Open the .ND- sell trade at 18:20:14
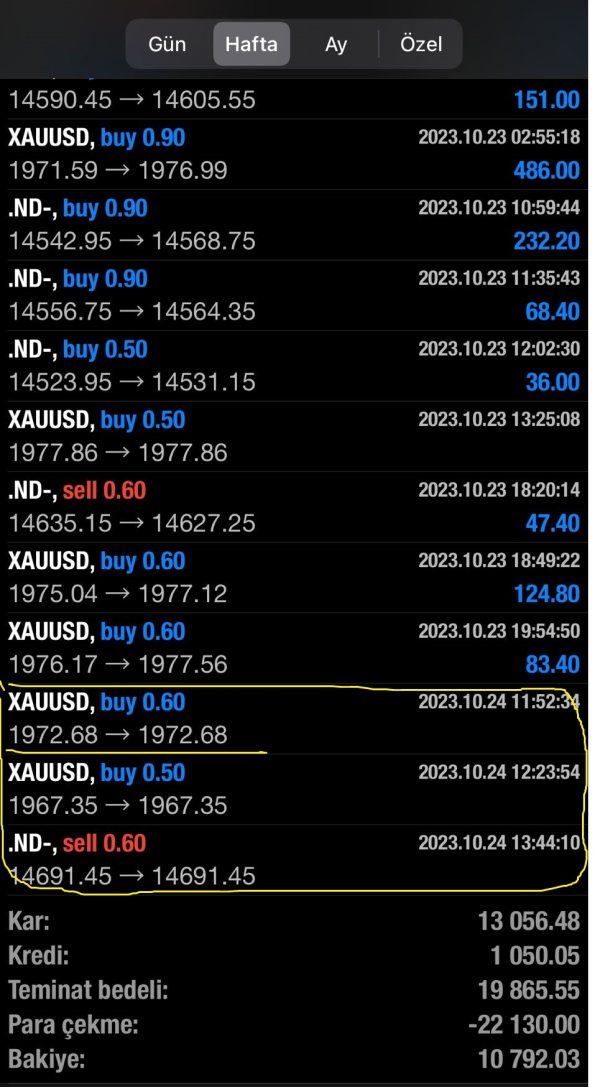The width and height of the screenshot is (600, 1087). [x=294, y=507]
